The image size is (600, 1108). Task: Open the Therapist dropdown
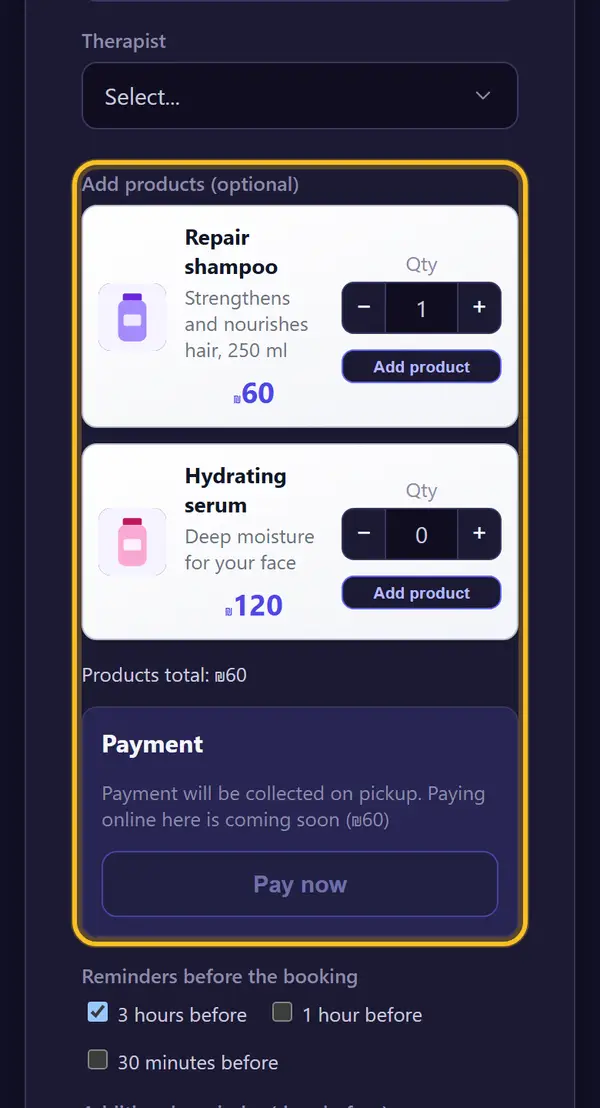click(x=300, y=95)
